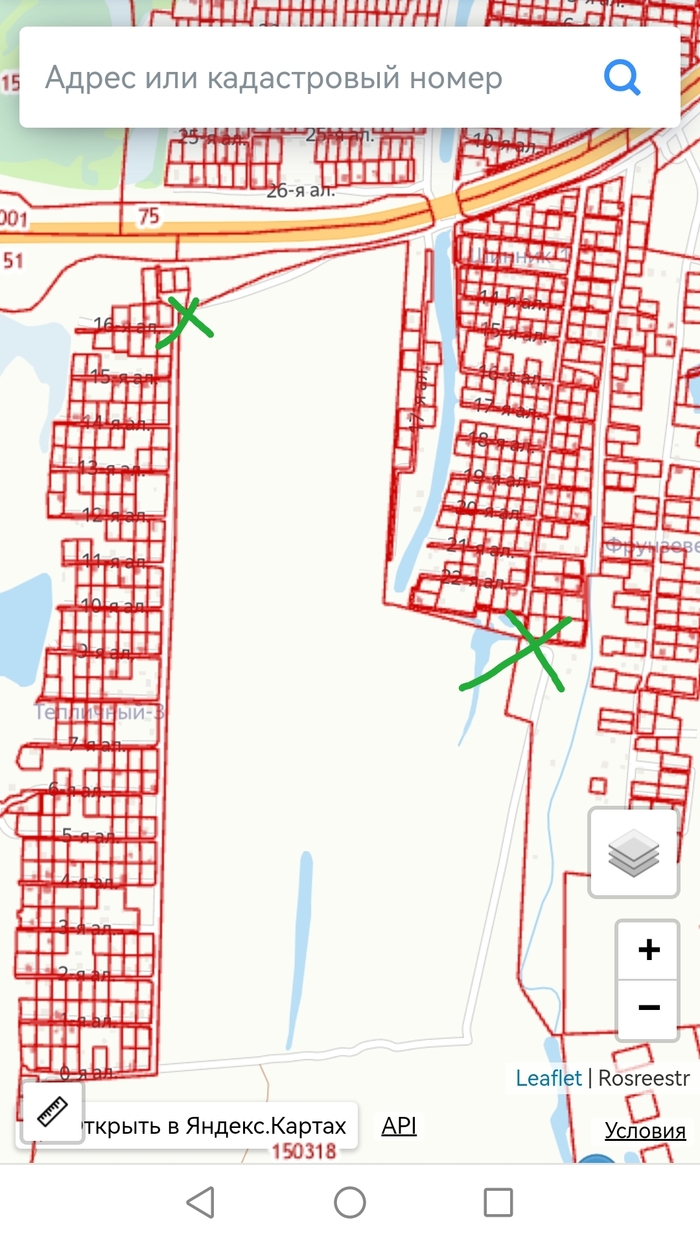
Task: Zoom in with the plus button
Action: 649,950
